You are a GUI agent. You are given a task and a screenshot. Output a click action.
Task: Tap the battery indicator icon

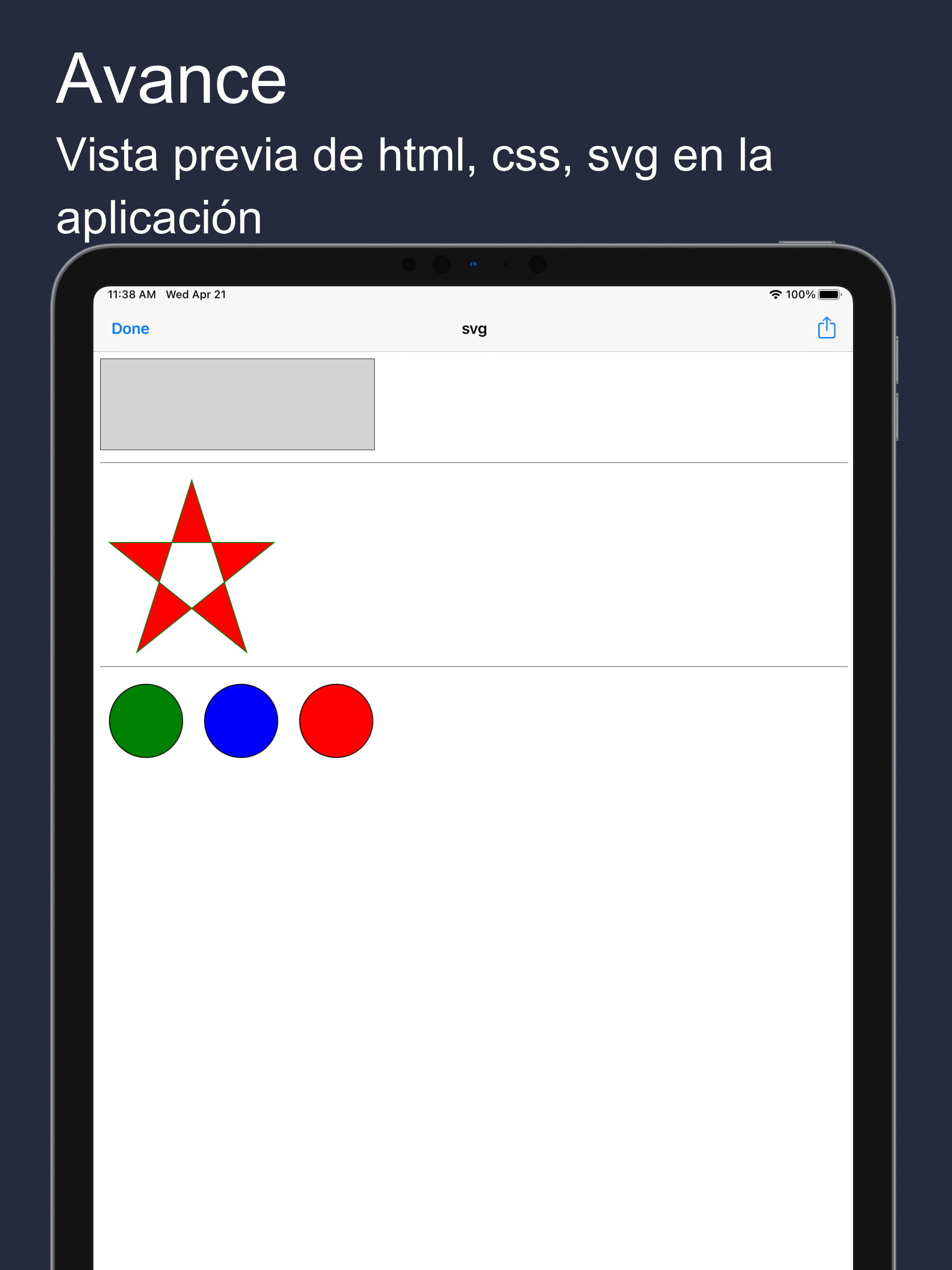pyautogui.click(x=829, y=293)
